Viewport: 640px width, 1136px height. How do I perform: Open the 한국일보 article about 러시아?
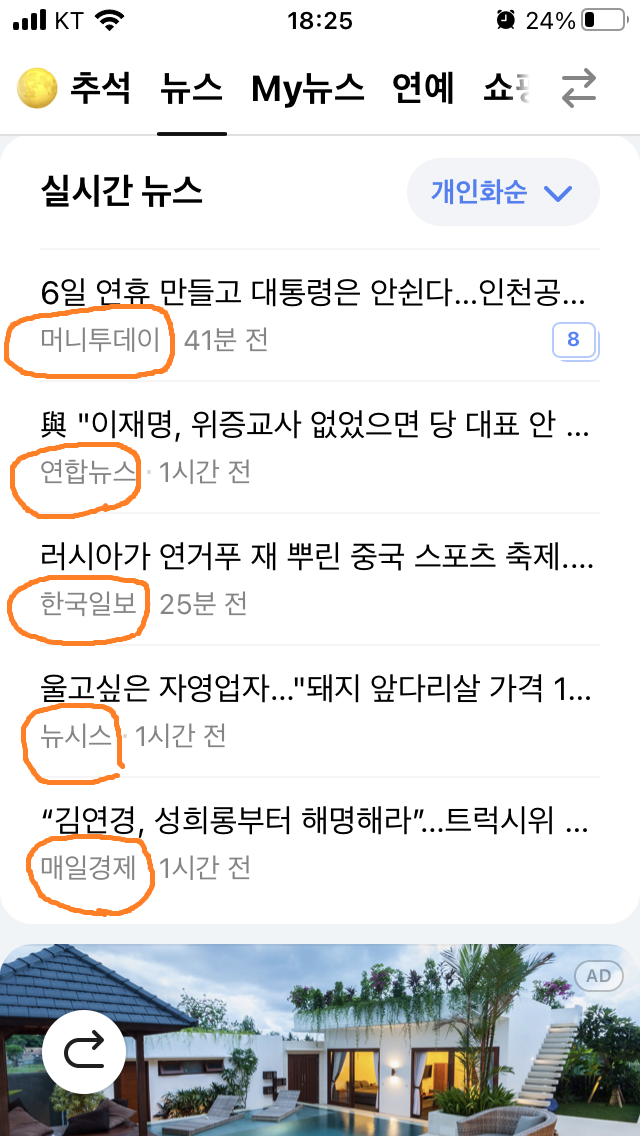(x=312, y=558)
